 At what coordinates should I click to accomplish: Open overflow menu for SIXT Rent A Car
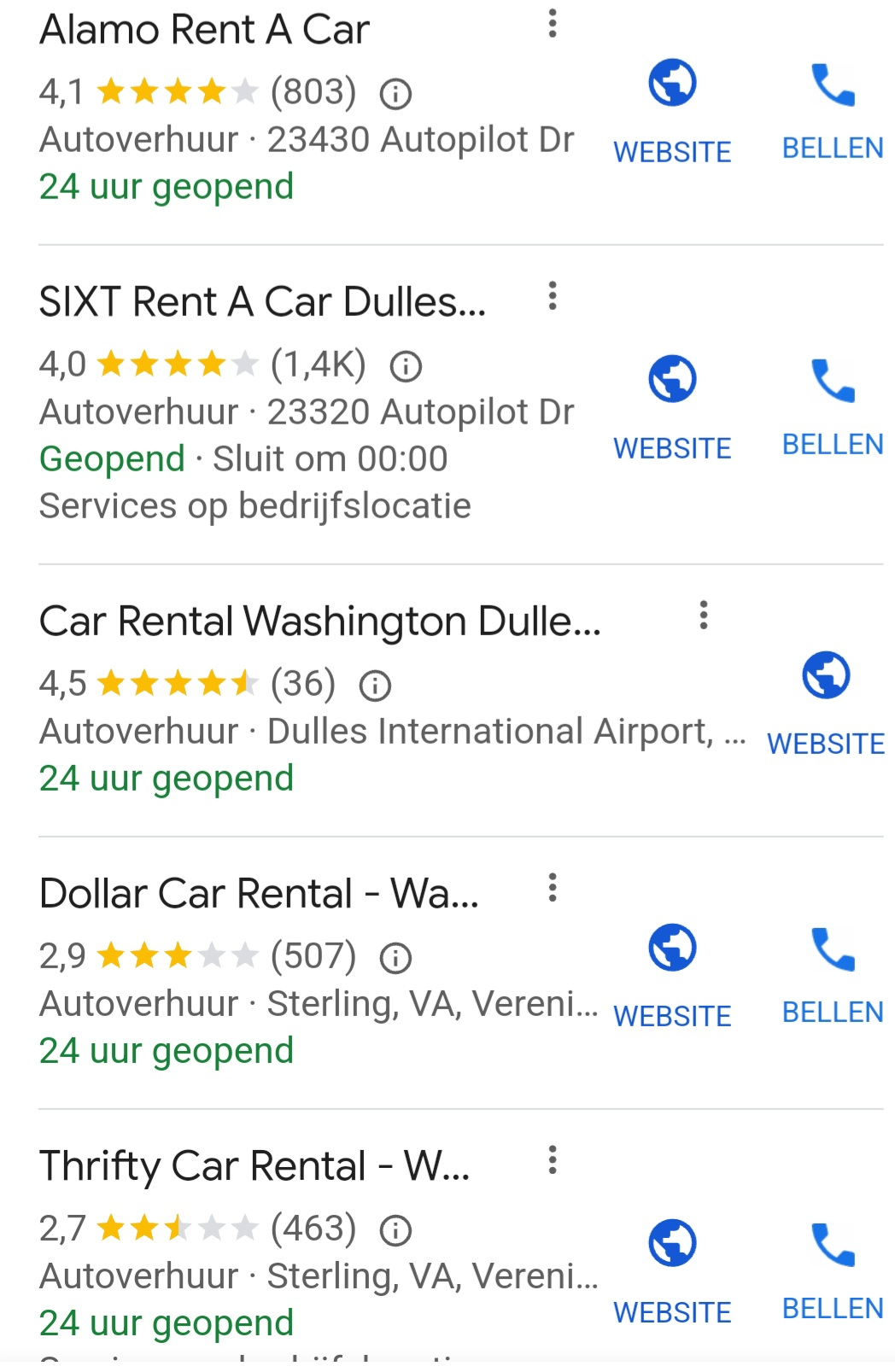[x=553, y=296]
